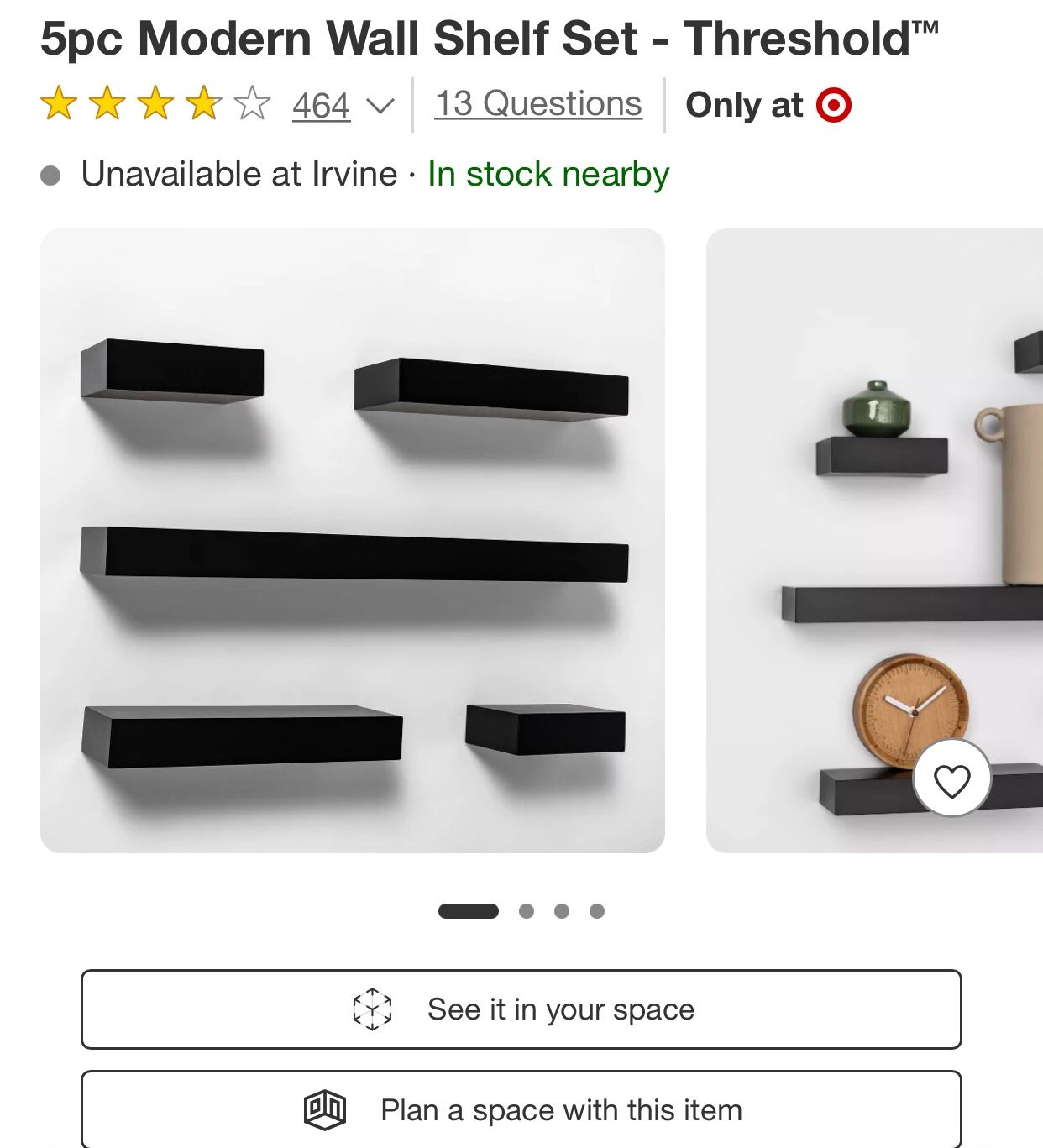Click Plan a space with this item
Screen dimensions: 1043x1148
click(x=521, y=1109)
